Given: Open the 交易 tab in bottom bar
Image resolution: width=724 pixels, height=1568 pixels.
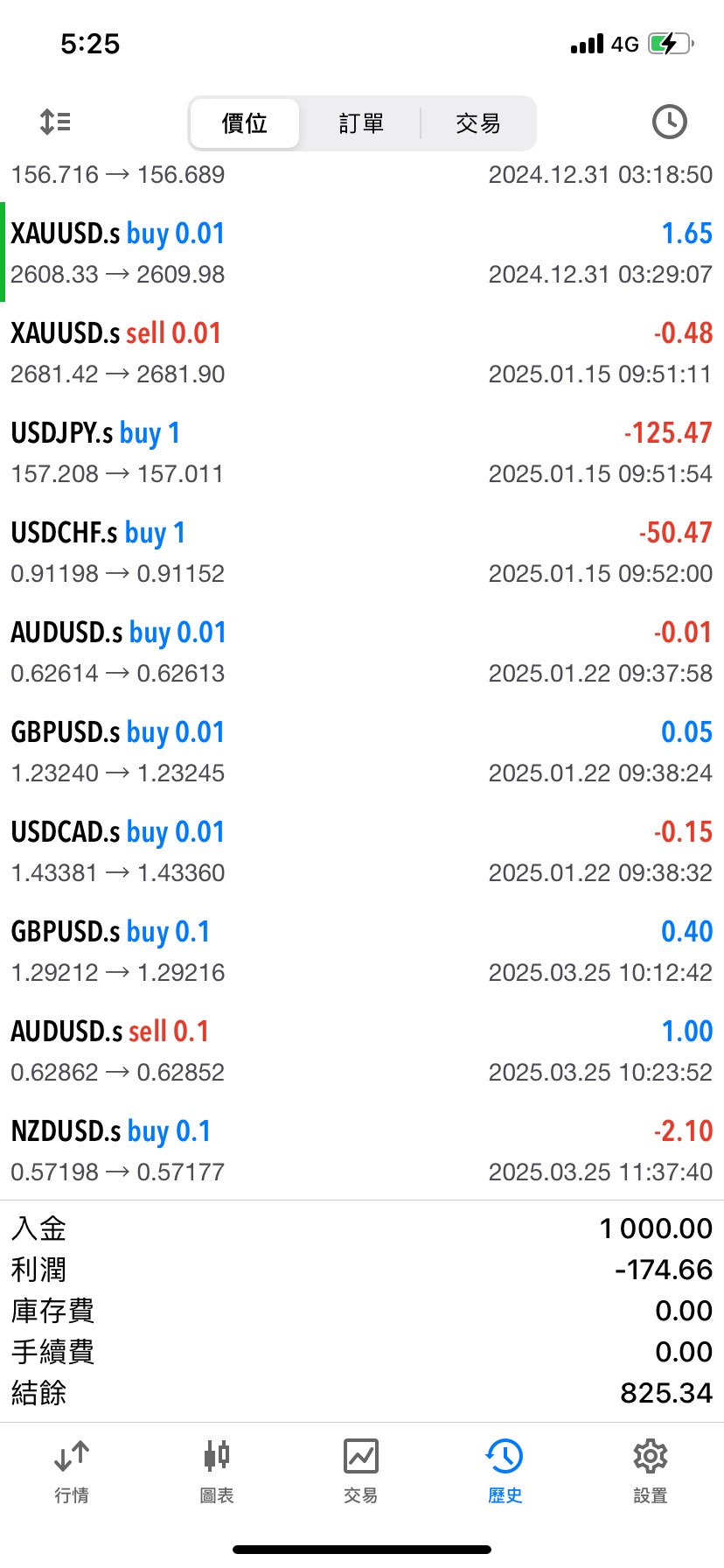Looking at the screenshot, I should 361,1472.
